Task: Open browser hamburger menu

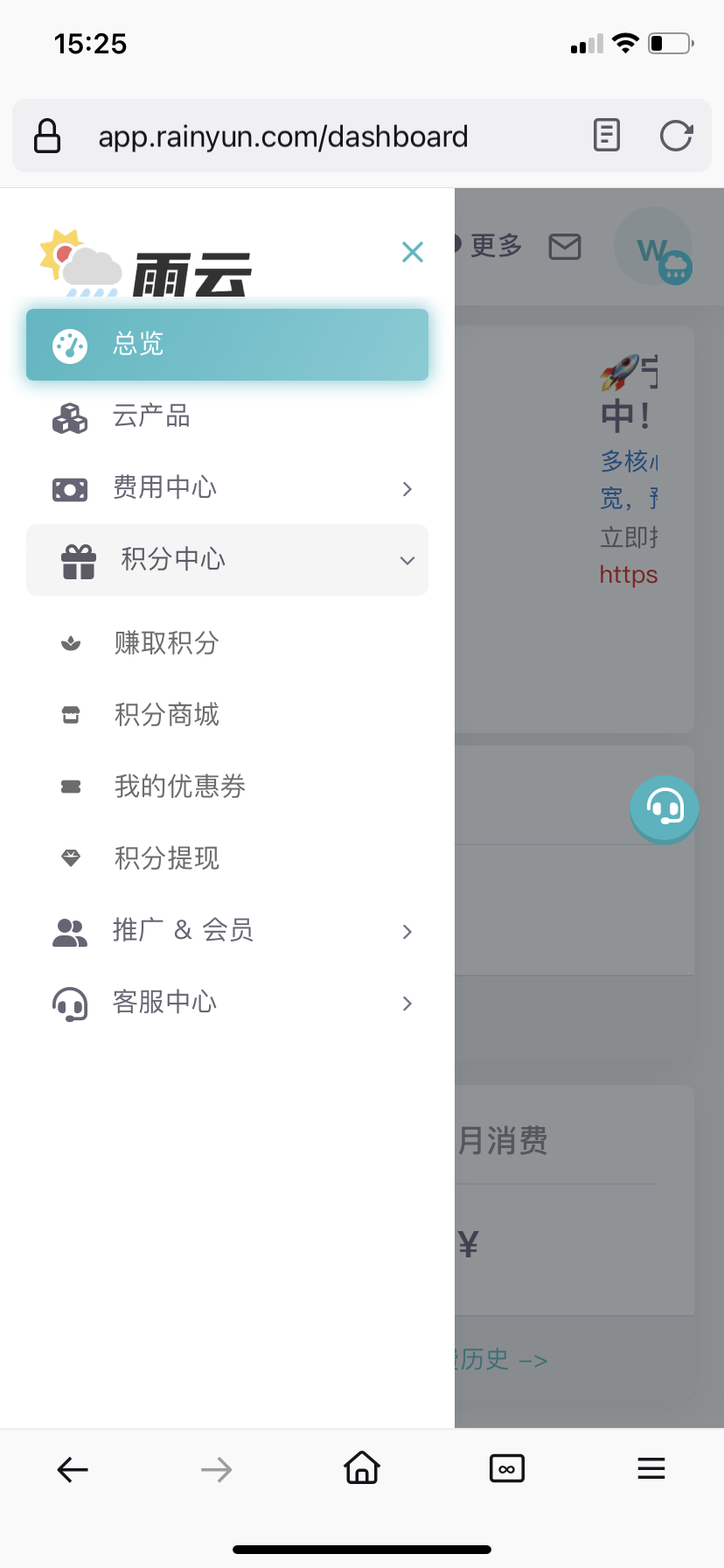Action: 651,1468
